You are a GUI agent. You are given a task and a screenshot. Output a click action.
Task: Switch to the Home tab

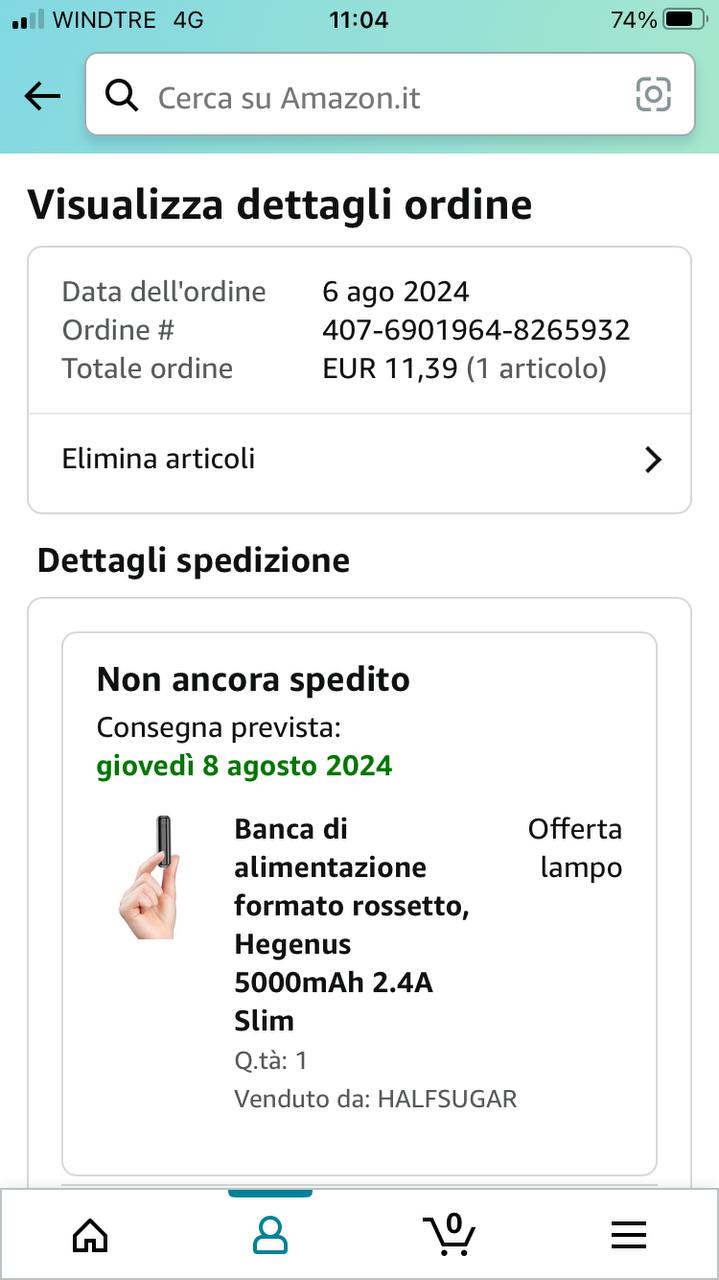[x=90, y=1236]
